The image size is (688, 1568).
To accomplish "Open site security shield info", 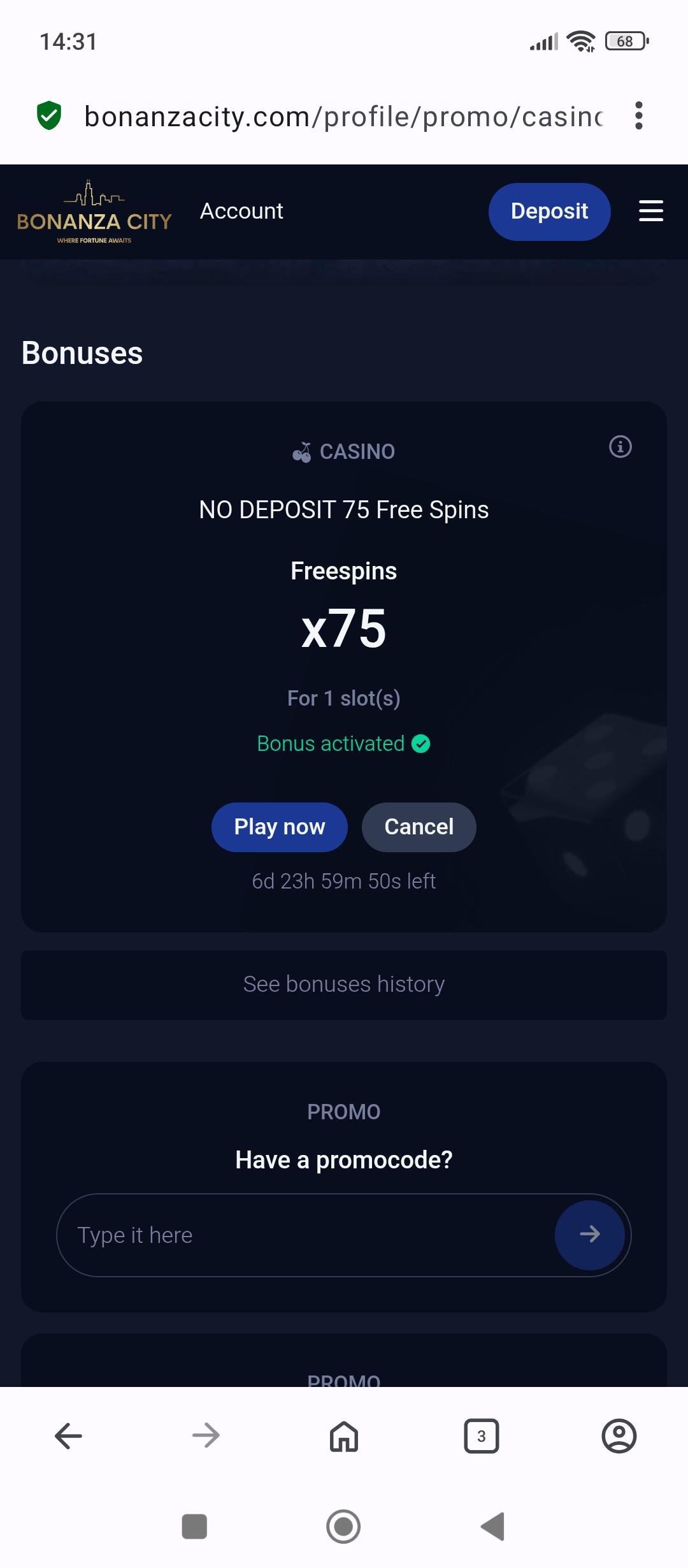I will [49, 115].
